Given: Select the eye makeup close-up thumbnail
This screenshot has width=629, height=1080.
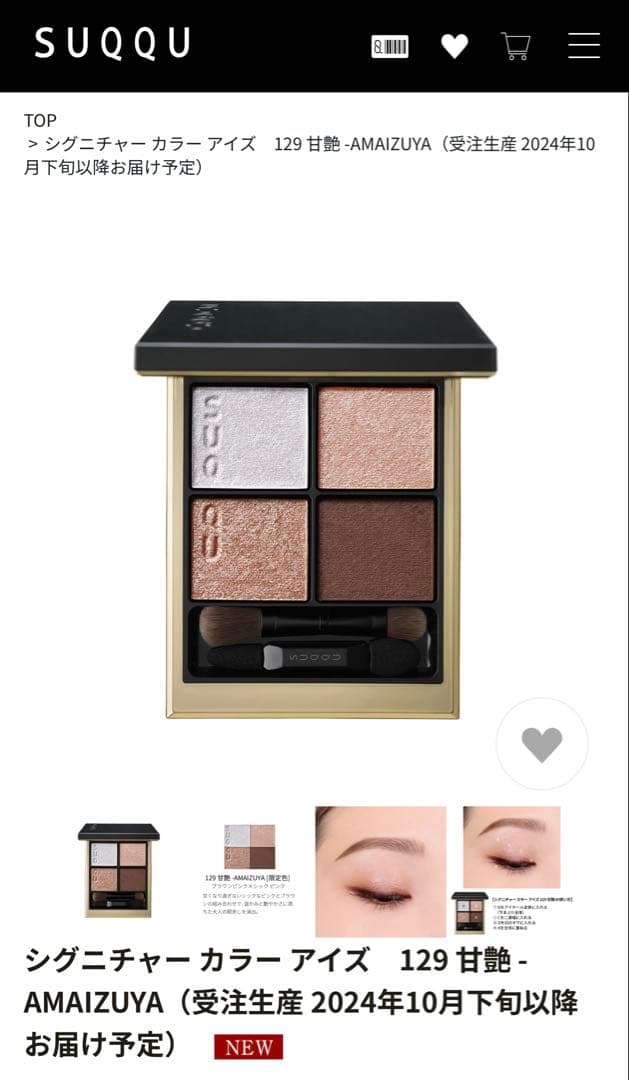Looking at the screenshot, I should 380,870.
